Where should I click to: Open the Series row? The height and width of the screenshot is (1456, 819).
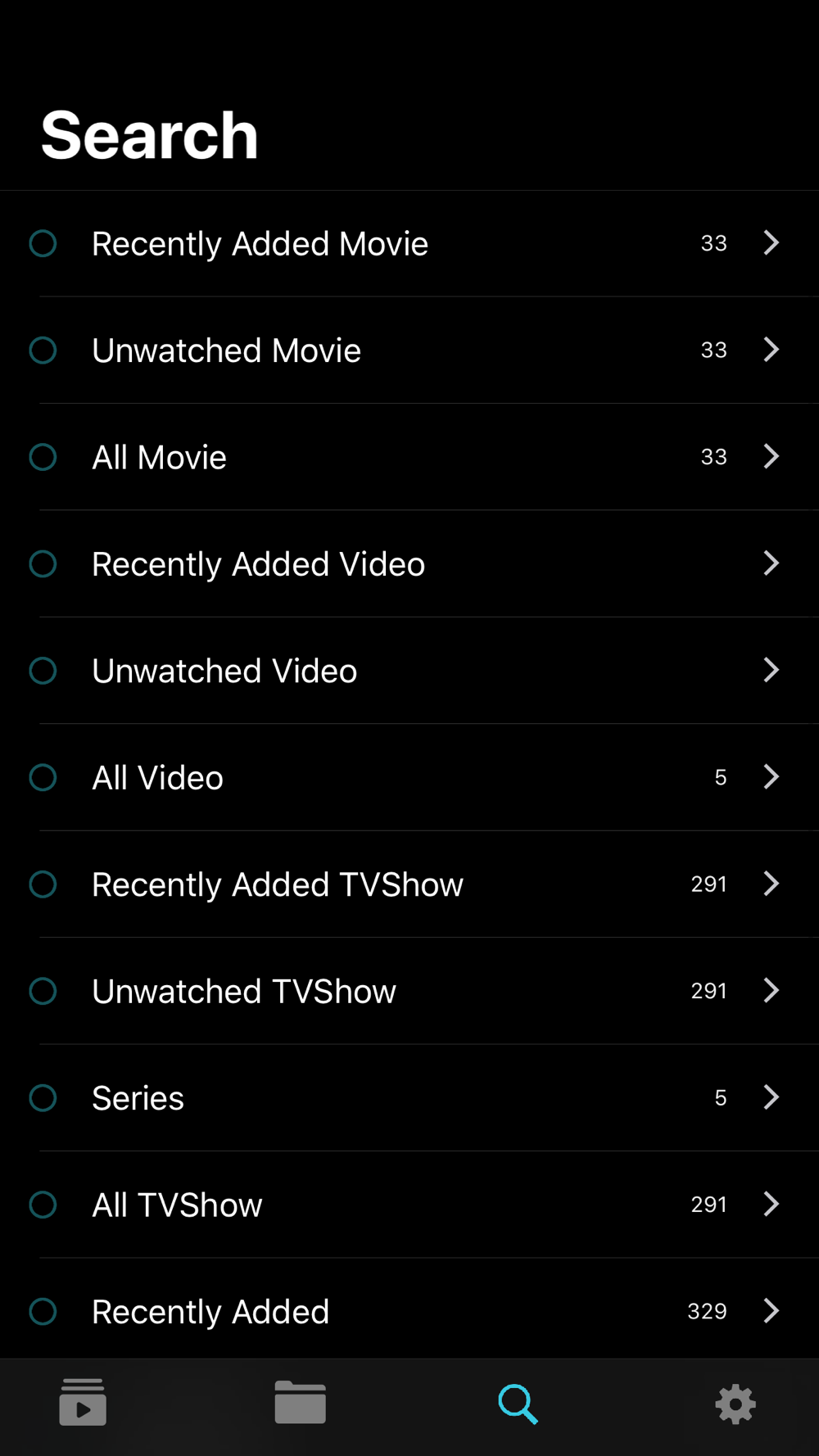pos(409,1098)
